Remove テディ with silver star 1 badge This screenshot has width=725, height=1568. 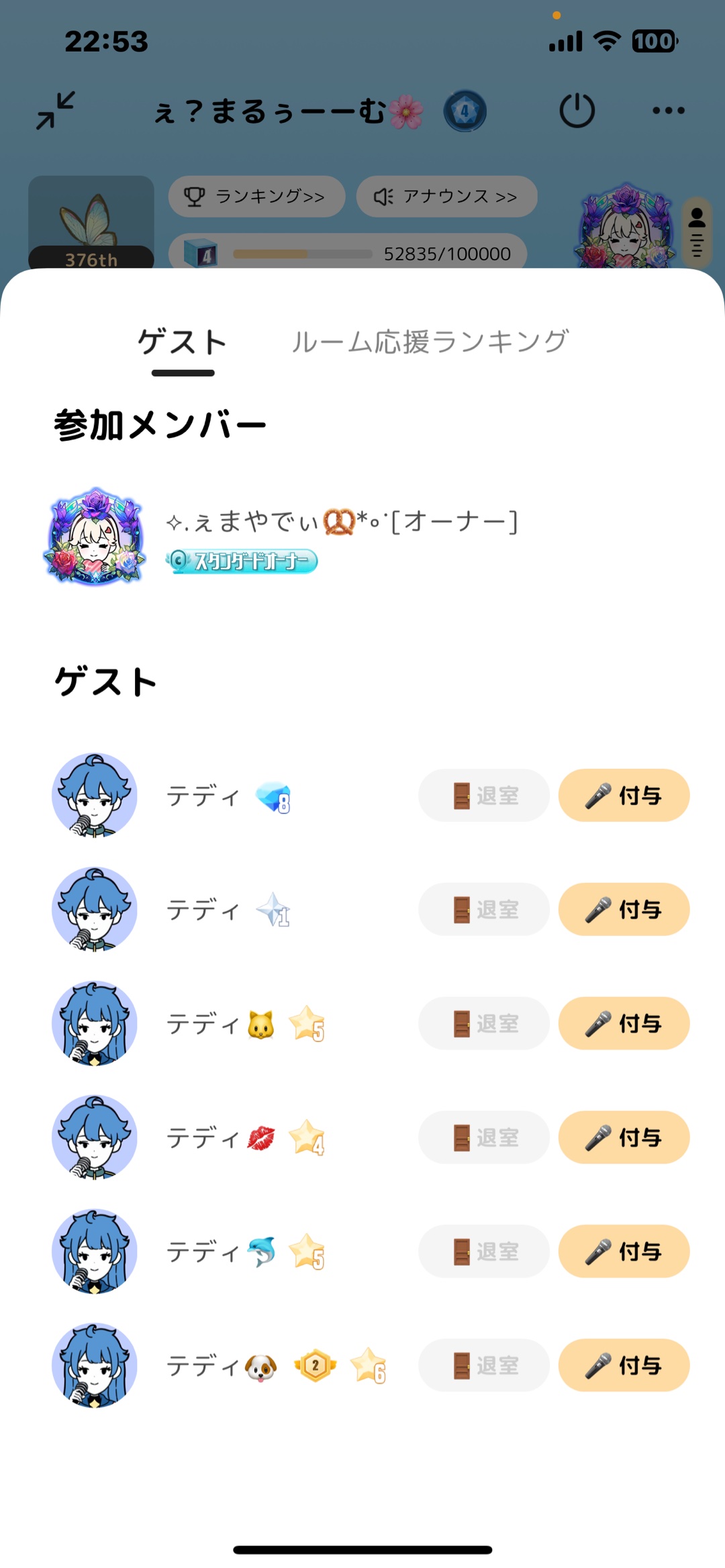coord(484,910)
